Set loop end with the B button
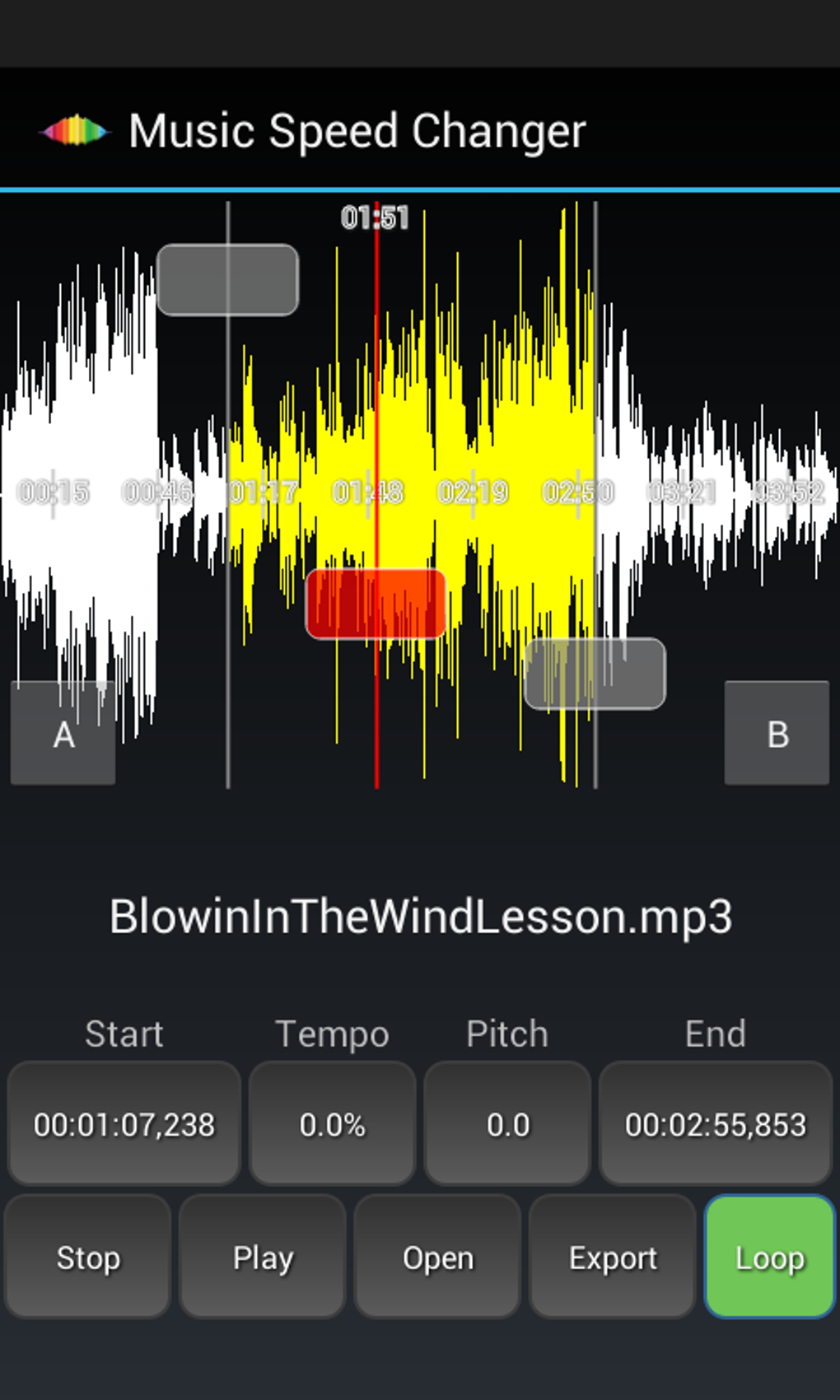Screen dimensions: 840x1400 pos(777,733)
